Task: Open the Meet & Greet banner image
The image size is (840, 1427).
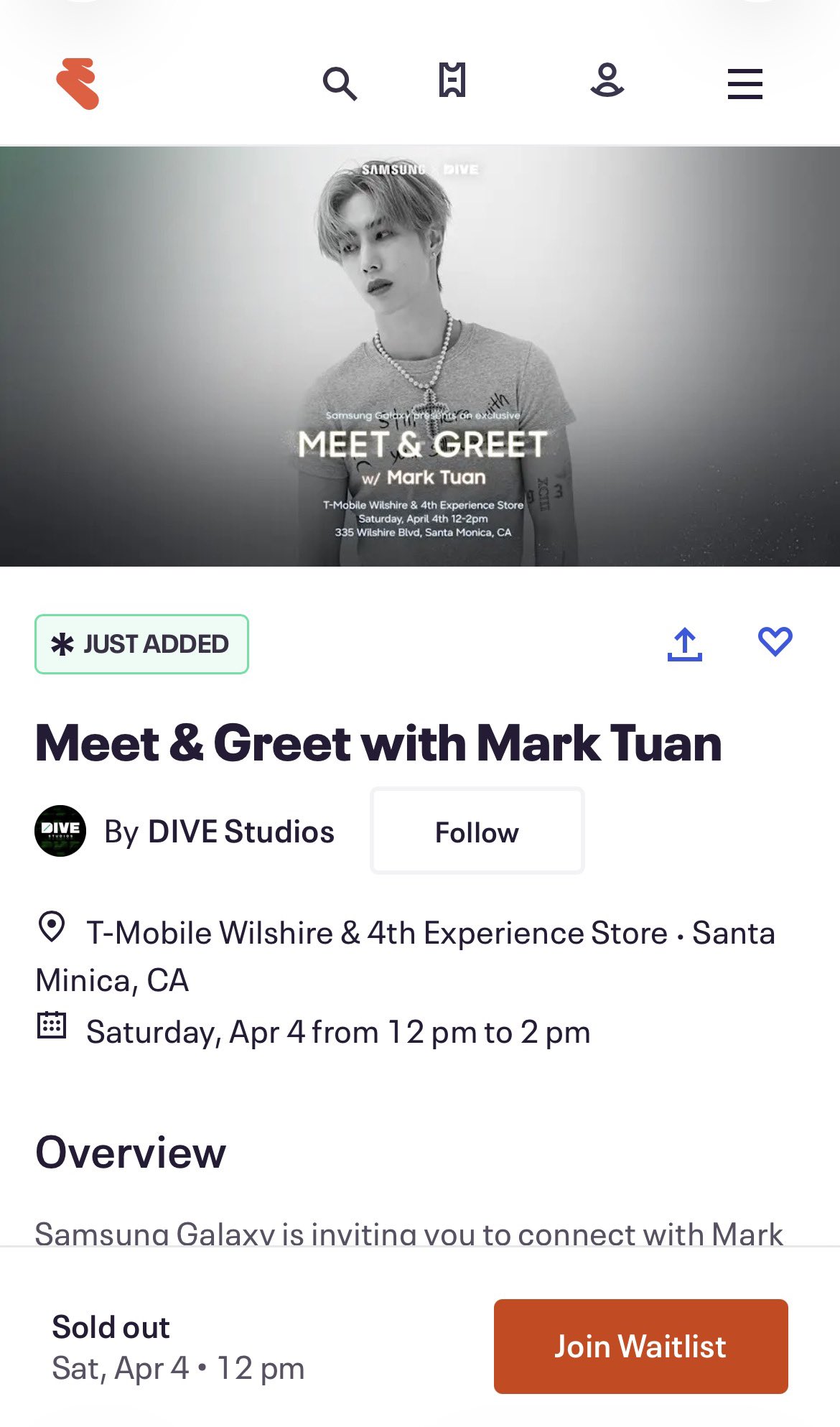Action: coord(420,356)
